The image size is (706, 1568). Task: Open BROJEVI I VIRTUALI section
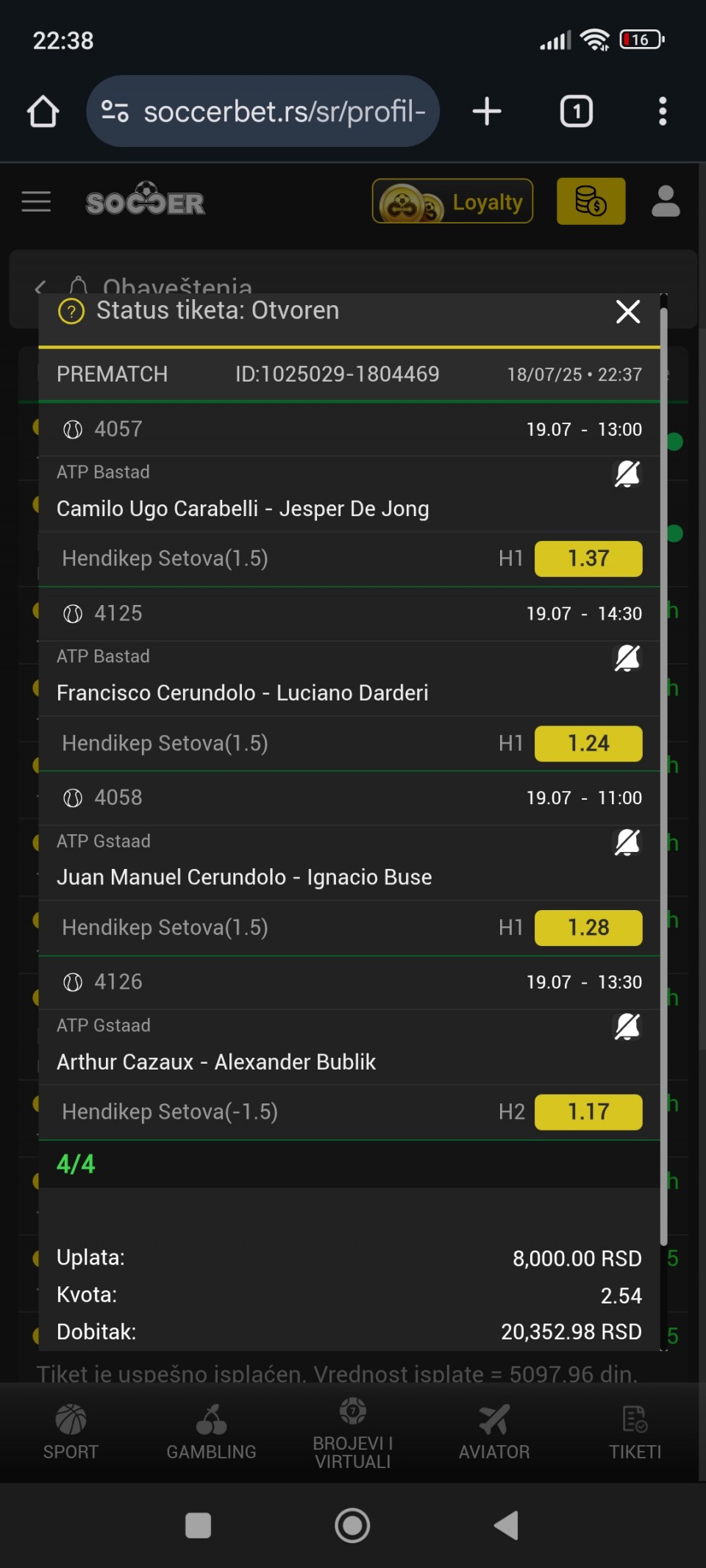[353, 1433]
